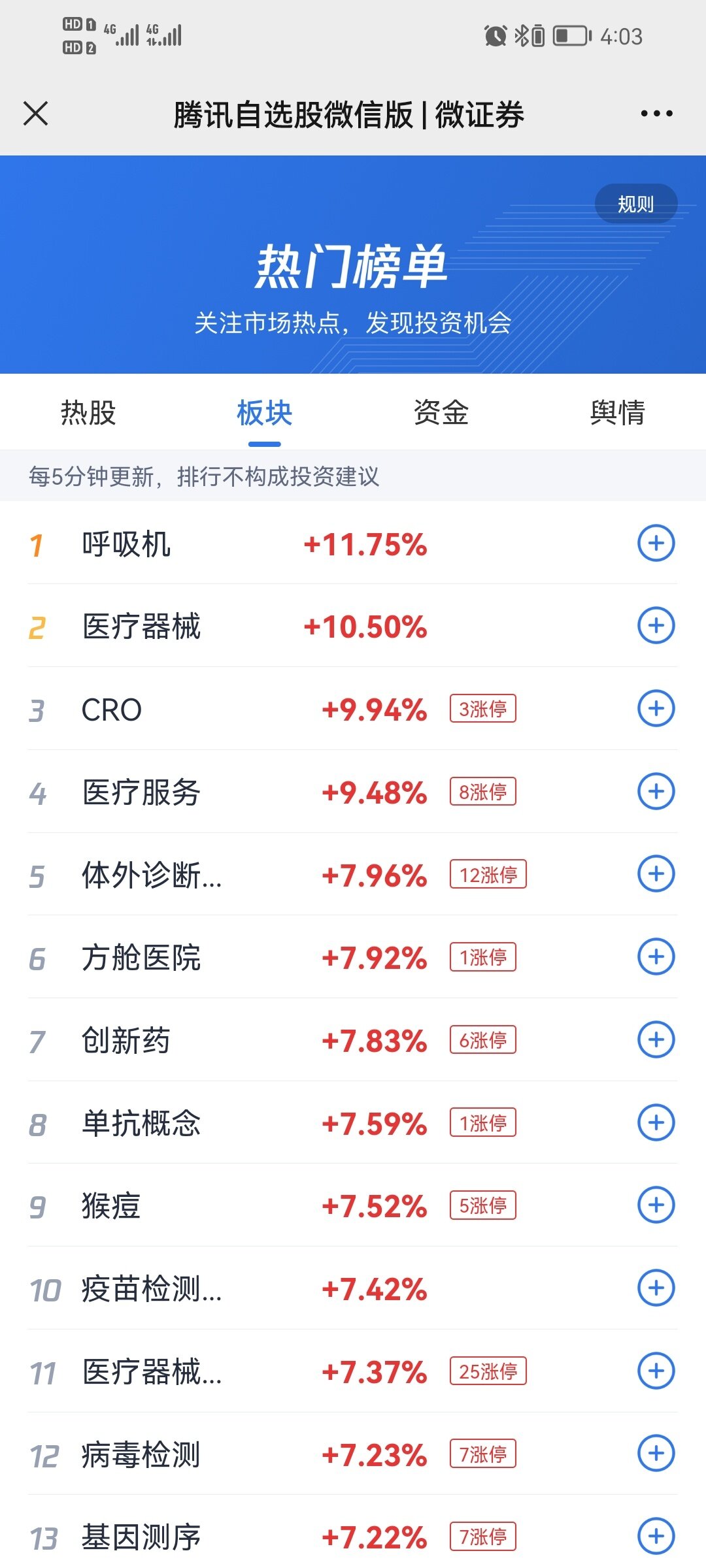This screenshot has width=706, height=1568.
Task: Open the 创新药 sector entry
Action: pos(353,1039)
